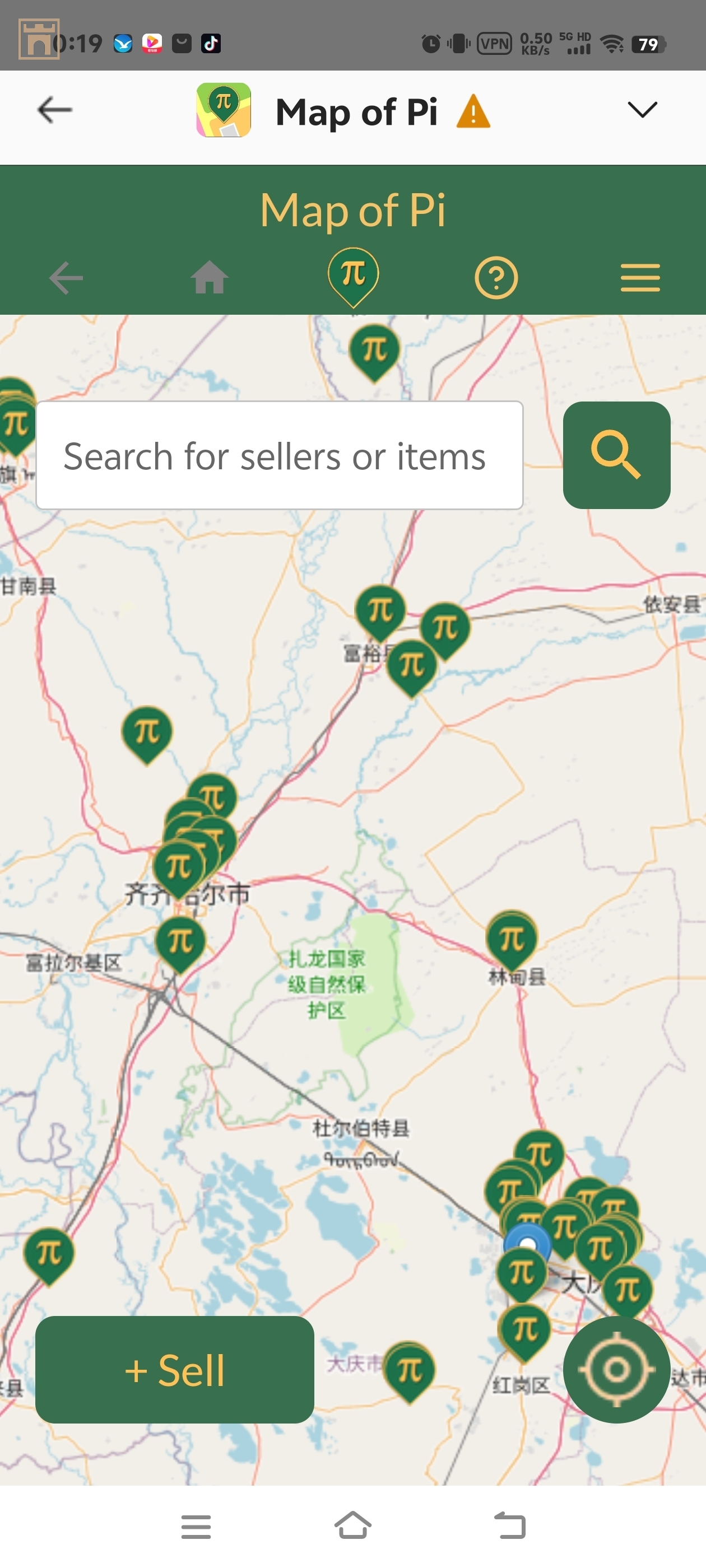Open the system recent apps button
The width and height of the screenshot is (706, 1568).
point(196,1527)
